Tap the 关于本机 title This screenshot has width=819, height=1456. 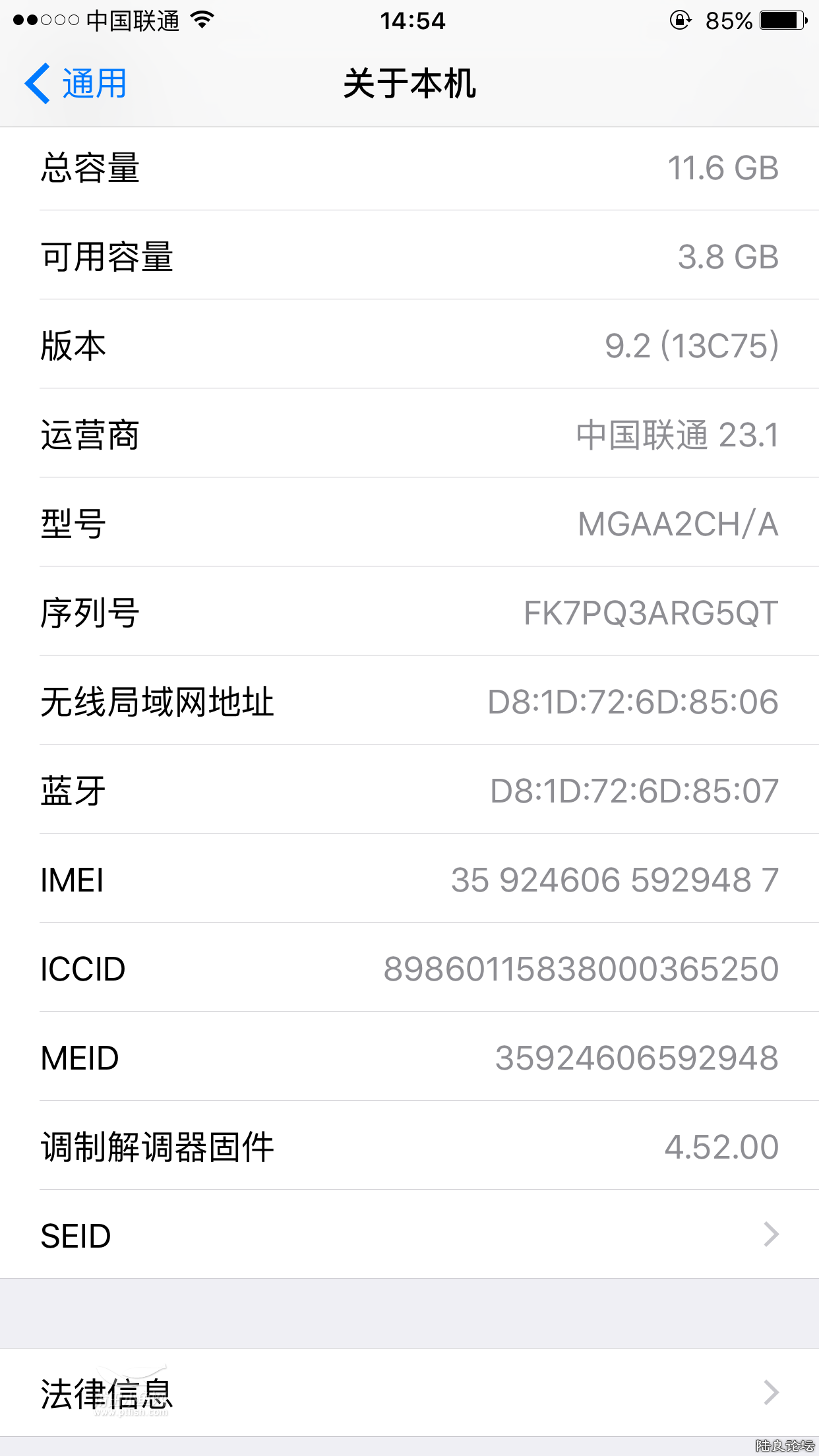409,83
